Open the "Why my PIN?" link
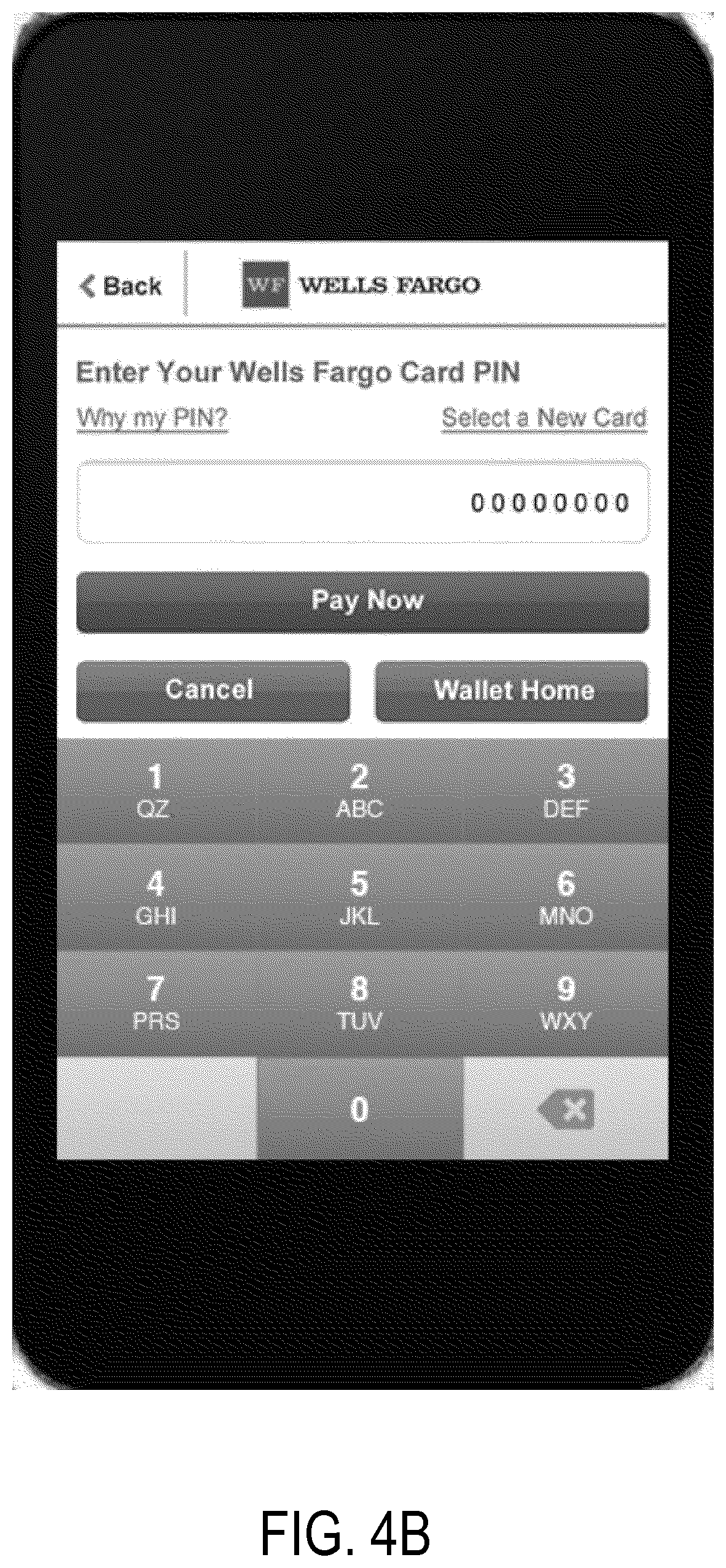Screen dimensions: 726x1568 pos(152,418)
